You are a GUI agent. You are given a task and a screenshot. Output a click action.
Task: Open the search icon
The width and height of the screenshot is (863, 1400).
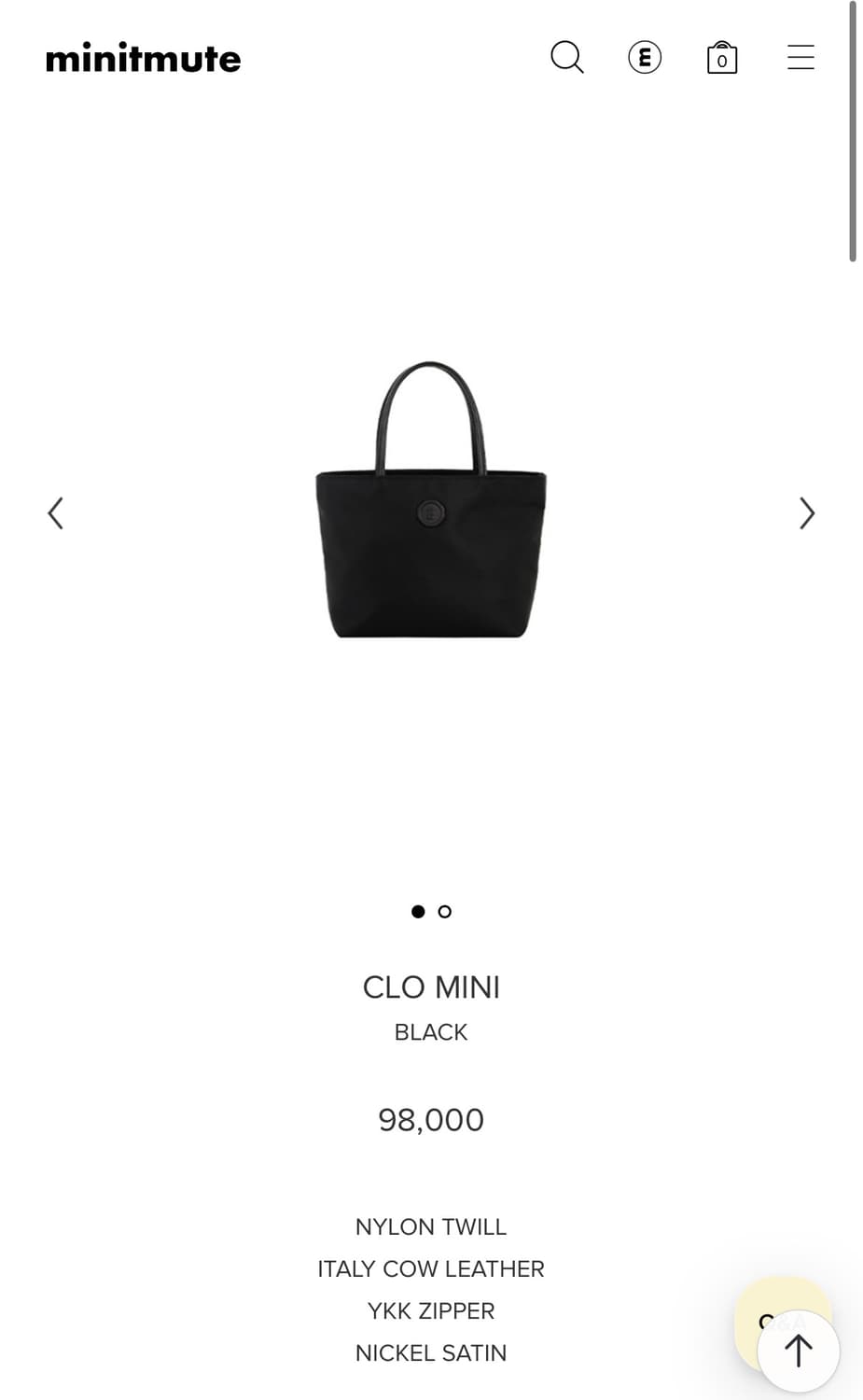tap(566, 57)
